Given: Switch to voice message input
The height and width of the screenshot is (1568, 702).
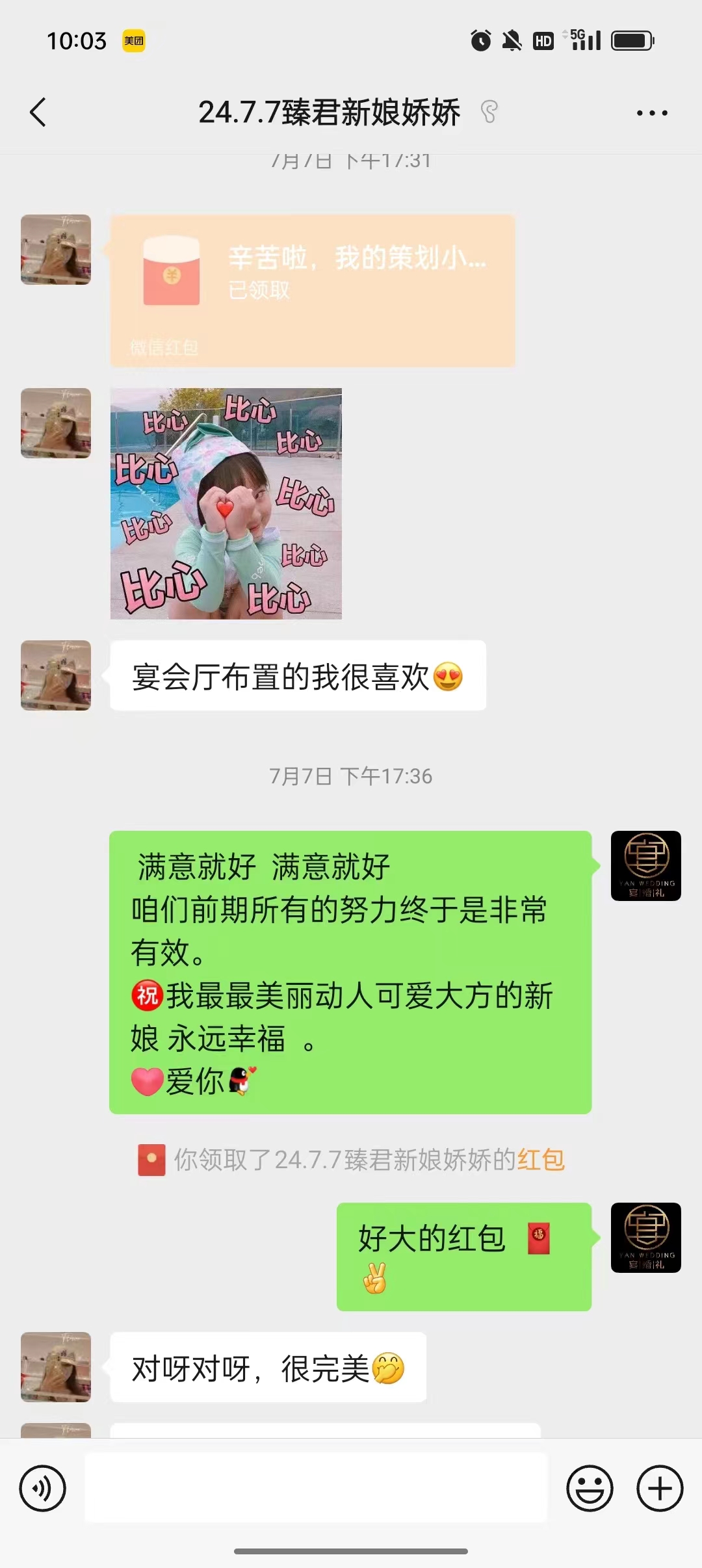Looking at the screenshot, I should point(42,1488).
